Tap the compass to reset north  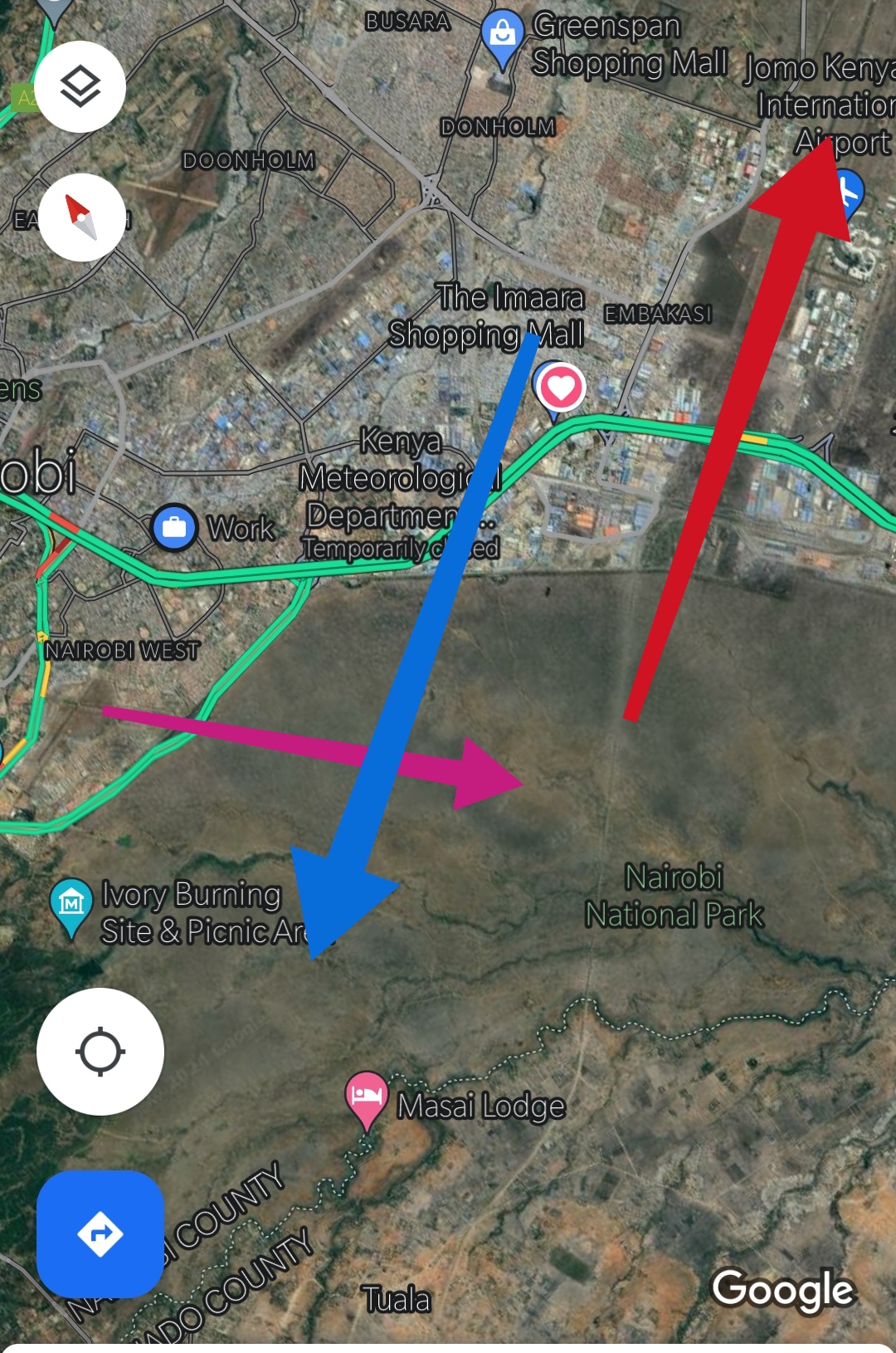click(x=81, y=217)
